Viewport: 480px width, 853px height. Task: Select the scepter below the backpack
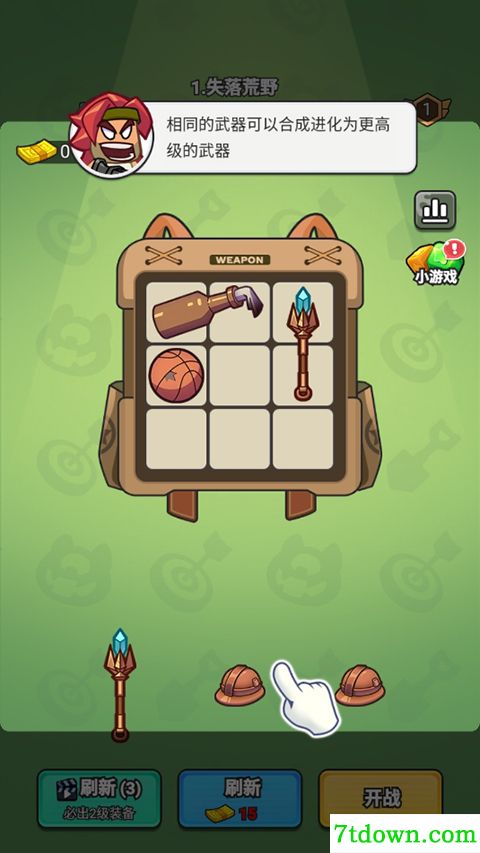point(120,685)
